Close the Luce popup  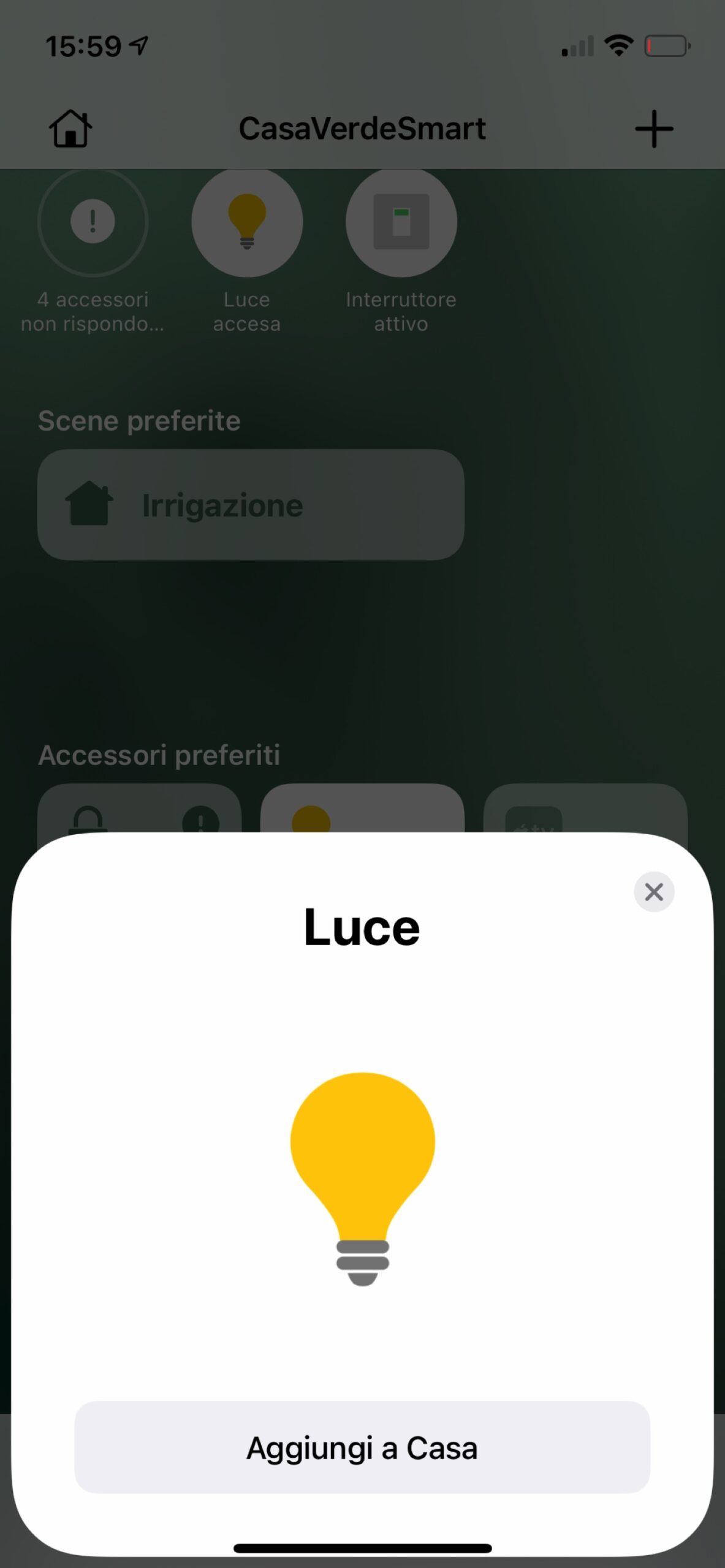tap(654, 892)
